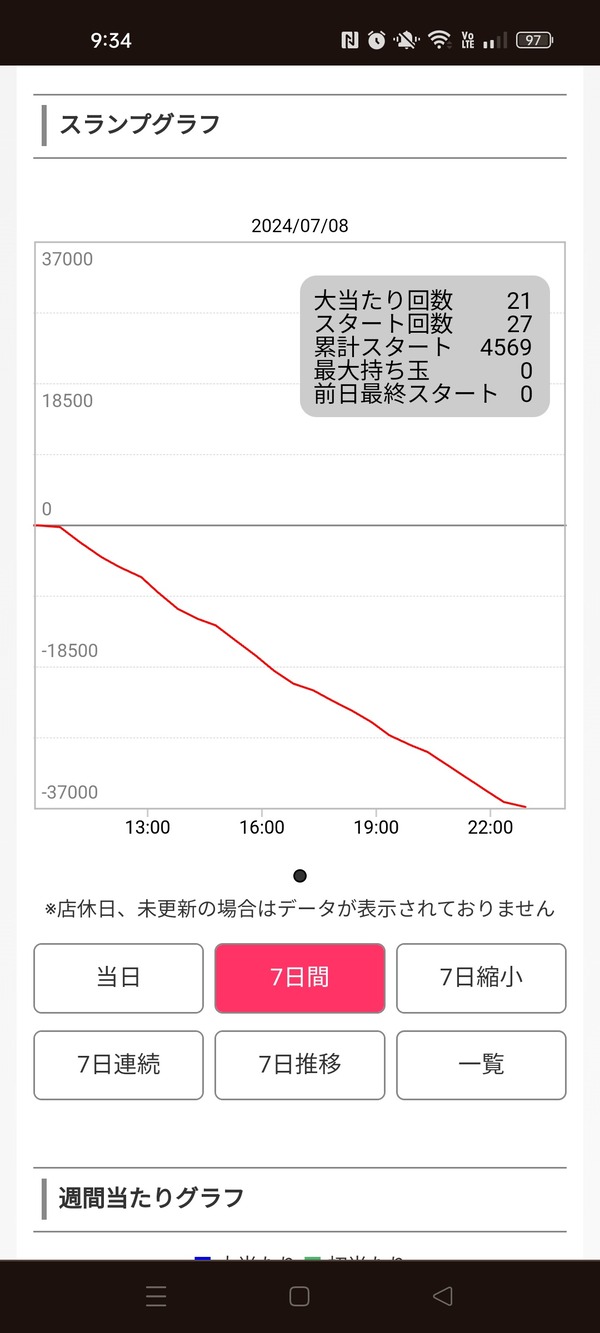The image size is (600, 1333).
Task: Open the 7日縮小 graph view
Action: [x=481, y=978]
